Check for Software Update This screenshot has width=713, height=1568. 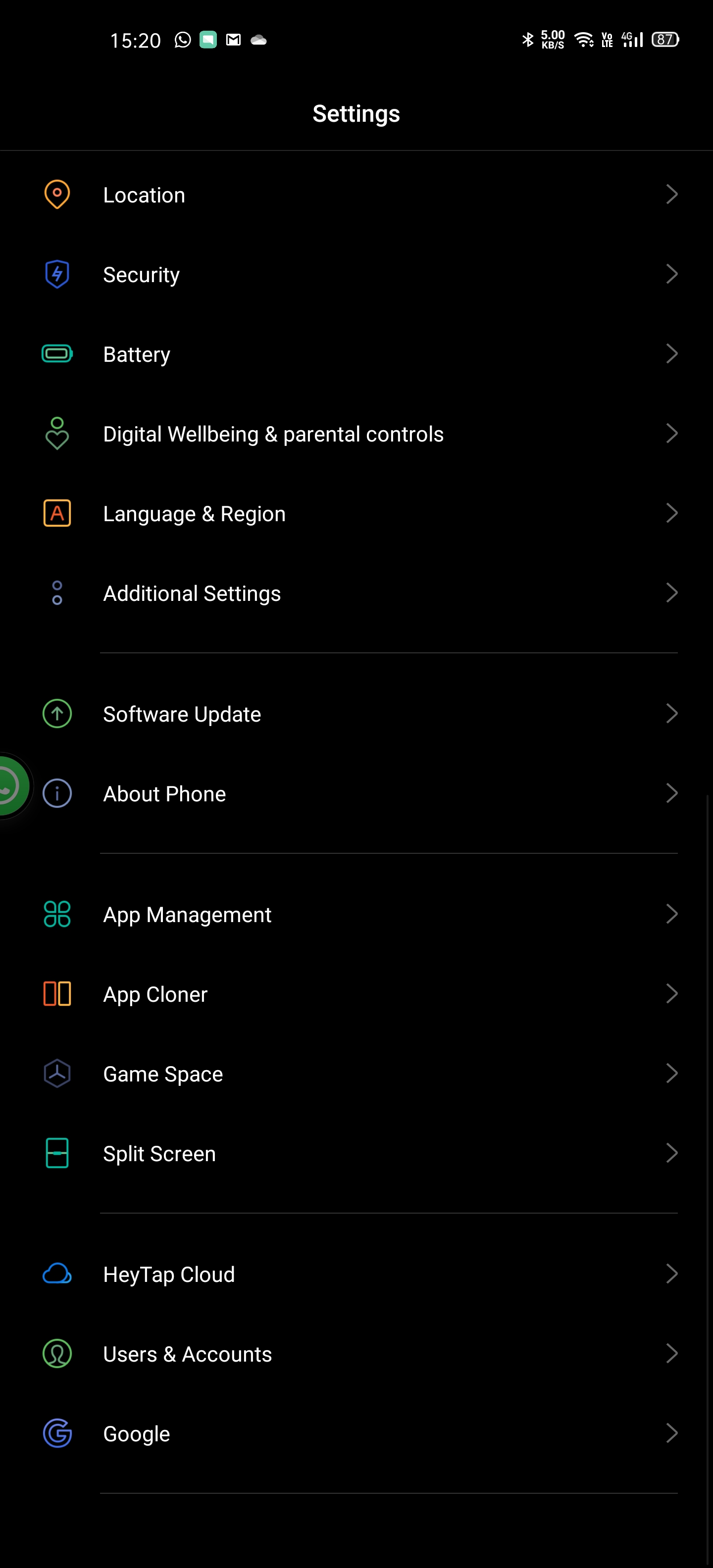coord(356,714)
